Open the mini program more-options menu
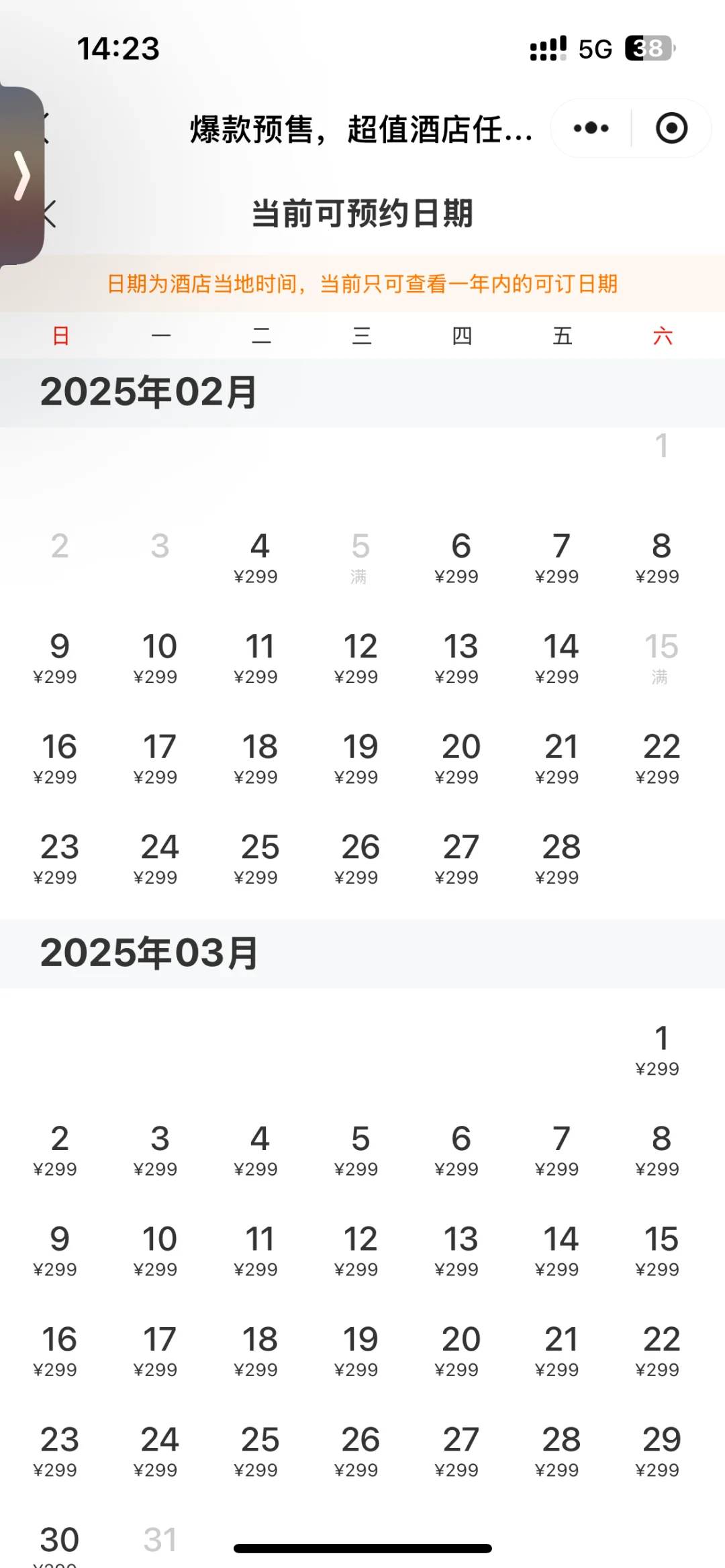The image size is (725, 1568). (x=591, y=128)
